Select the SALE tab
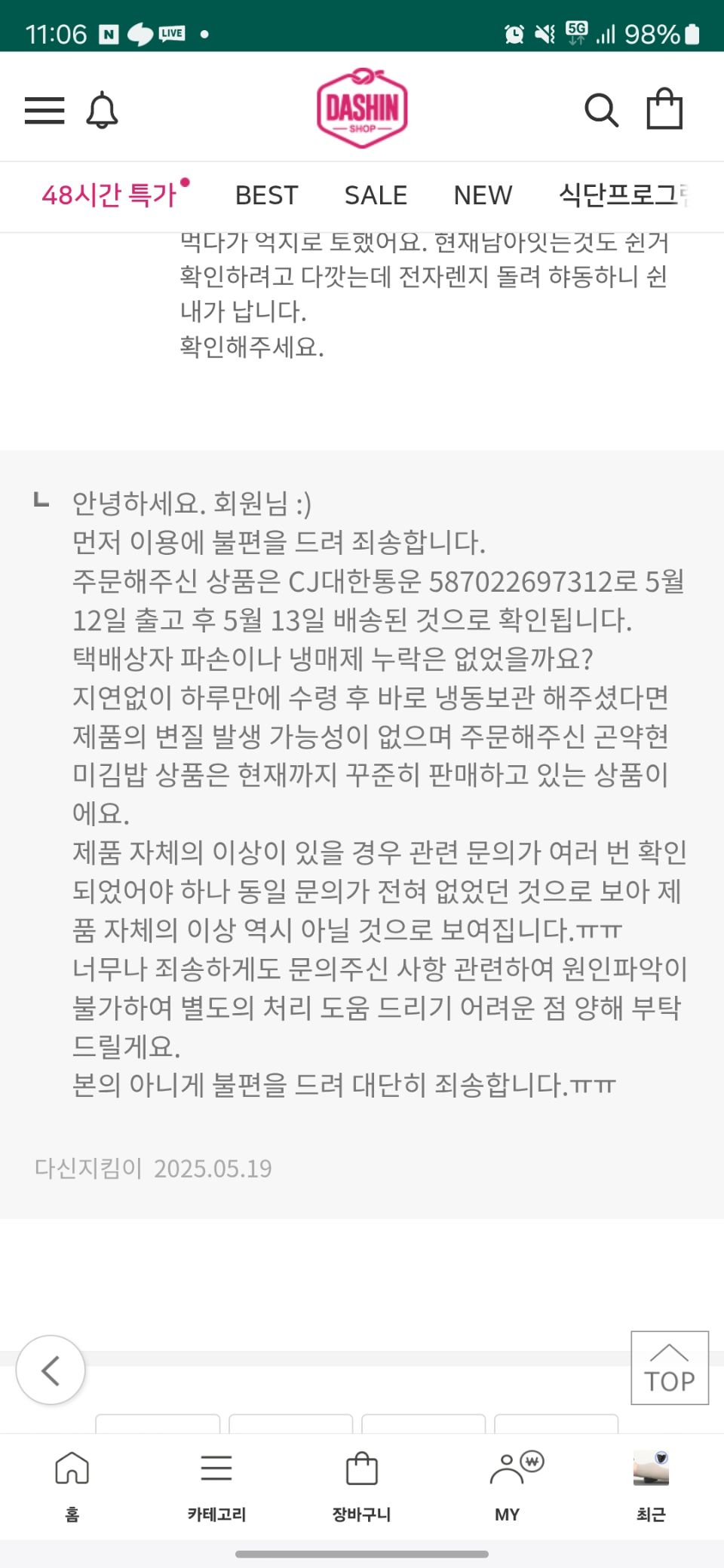The image size is (724, 1568). 376,196
